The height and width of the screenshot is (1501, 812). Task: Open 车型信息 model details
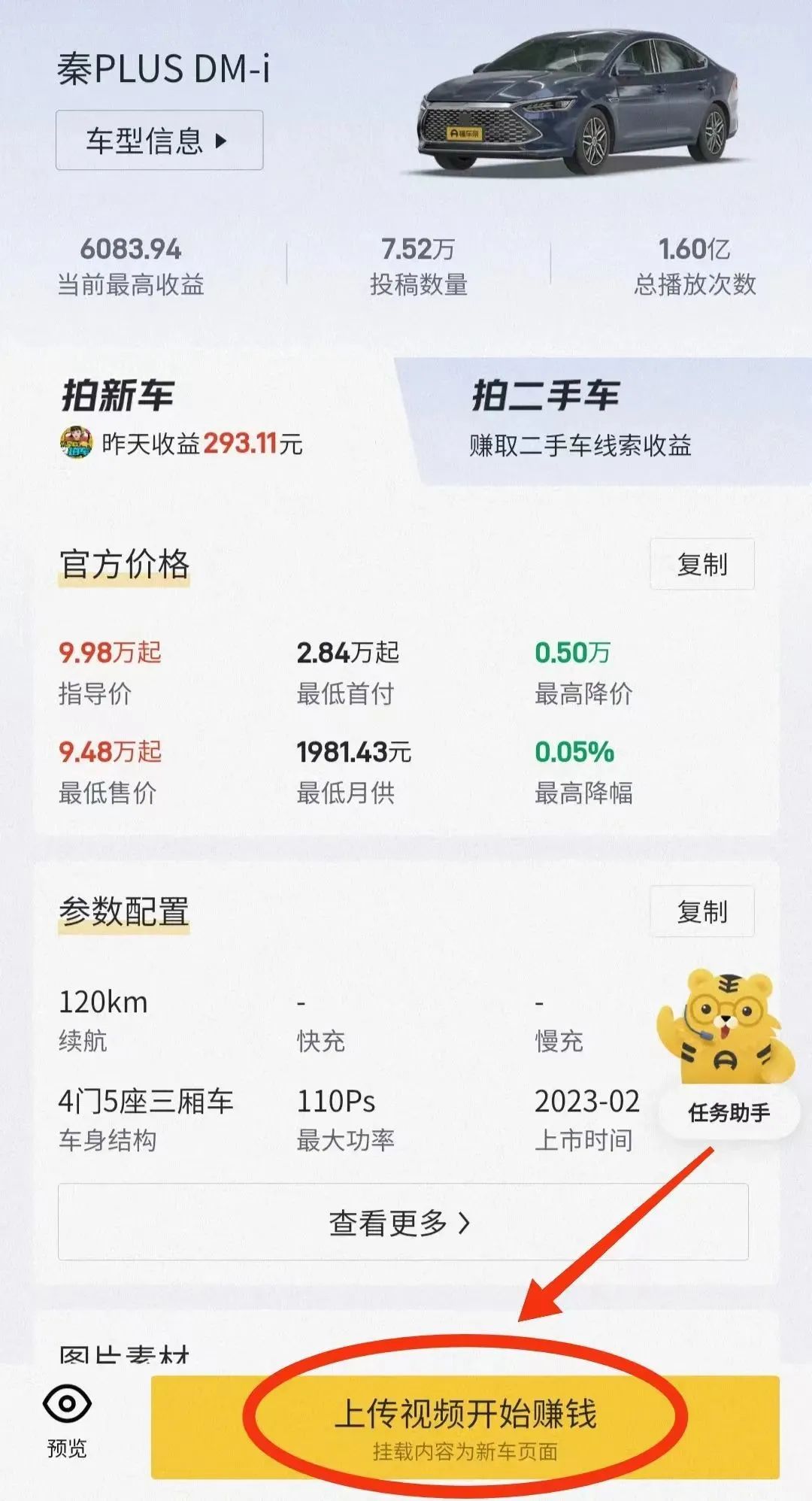[x=159, y=139]
